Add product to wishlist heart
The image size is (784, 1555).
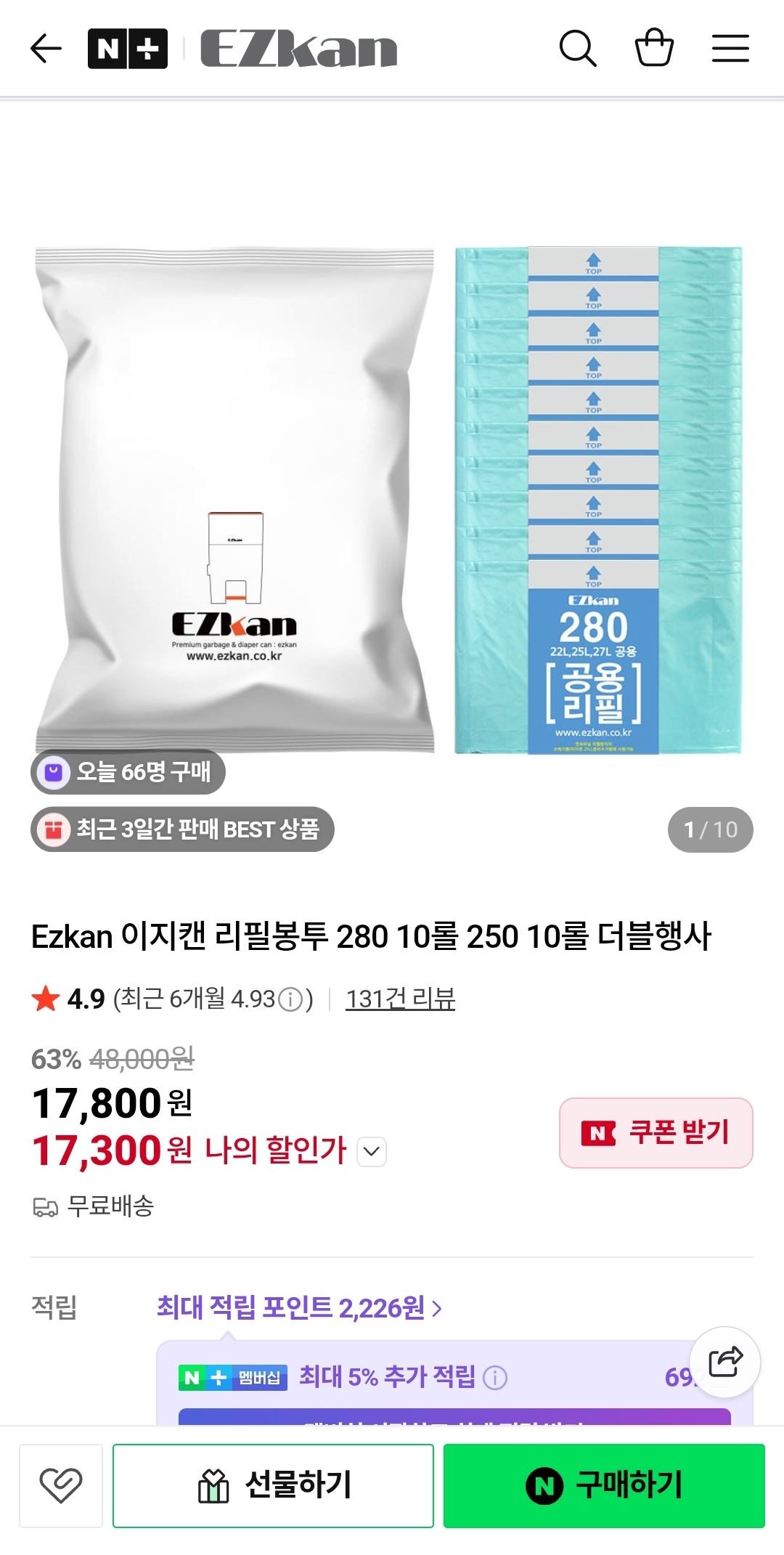[61, 1485]
